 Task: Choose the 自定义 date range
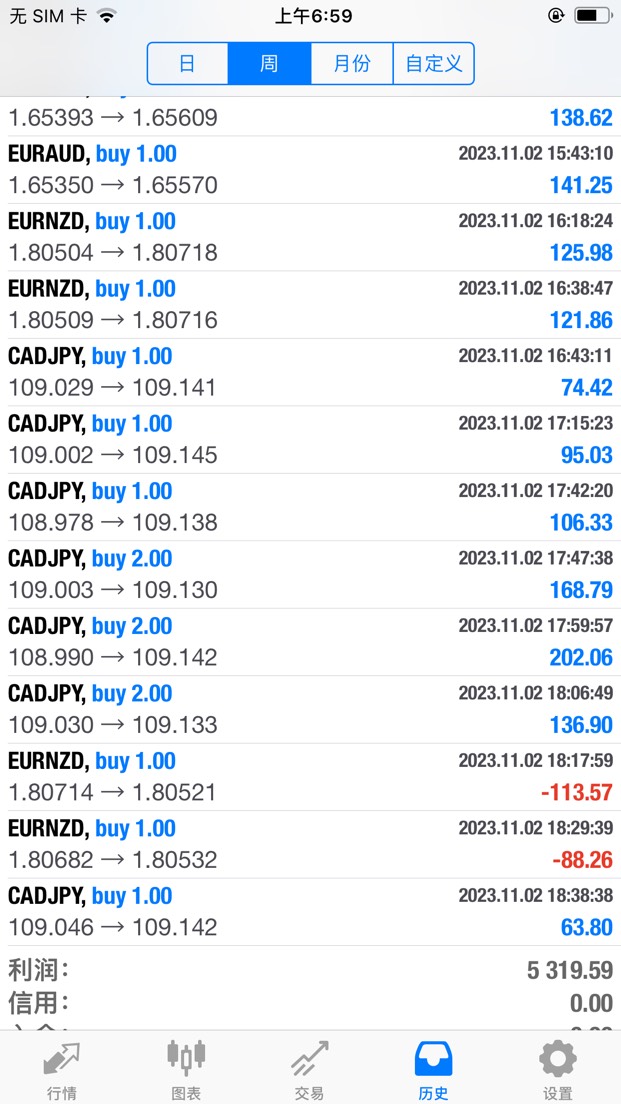pyautogui.click(x=433, y=64)
